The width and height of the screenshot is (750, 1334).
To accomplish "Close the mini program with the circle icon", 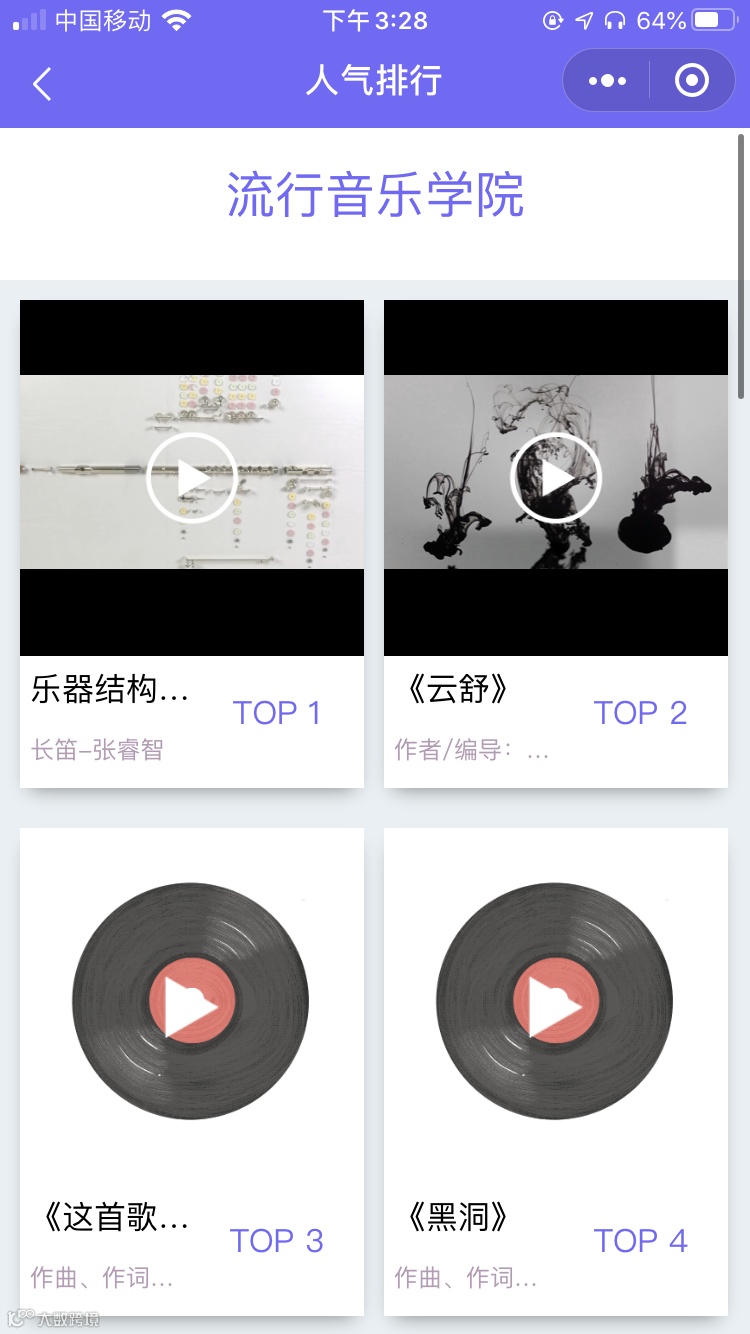I will click(692, 81).
